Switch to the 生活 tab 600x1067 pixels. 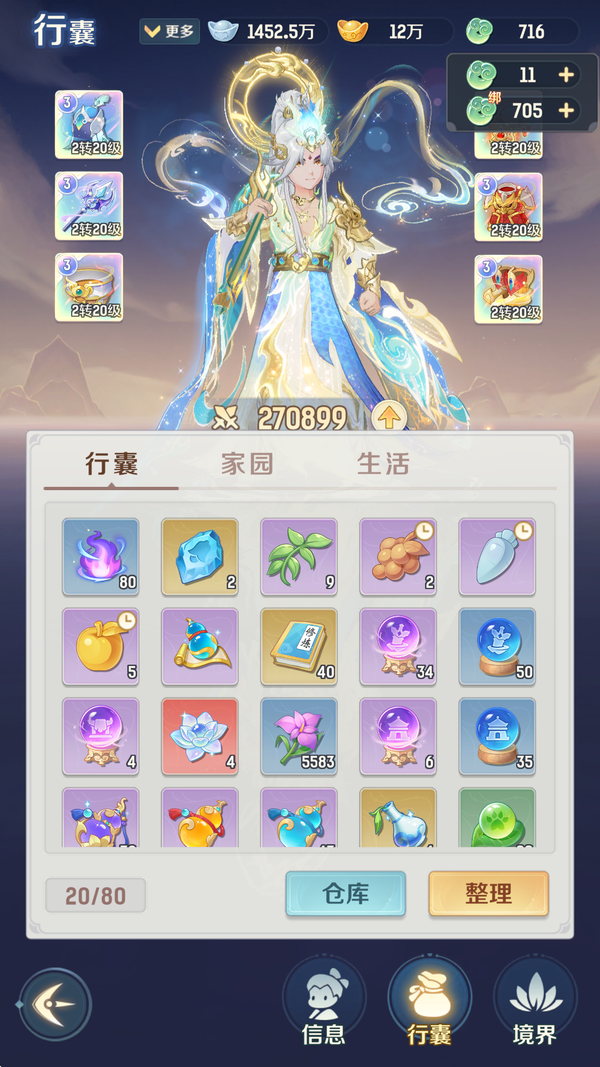[383, 464]
